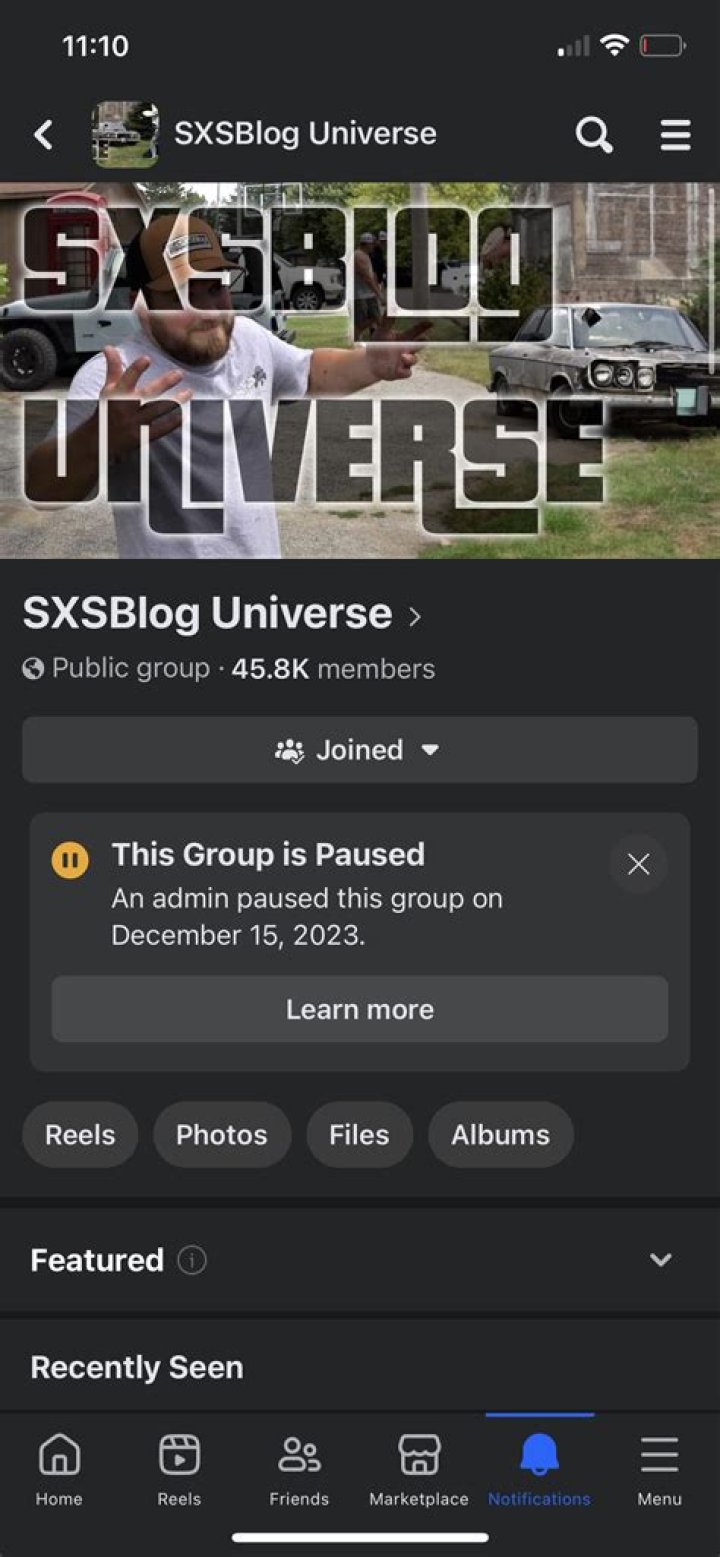Collapse the Featured section chevron
Viewport: 720px width, 1557px height.
[x=661, y=1261]
